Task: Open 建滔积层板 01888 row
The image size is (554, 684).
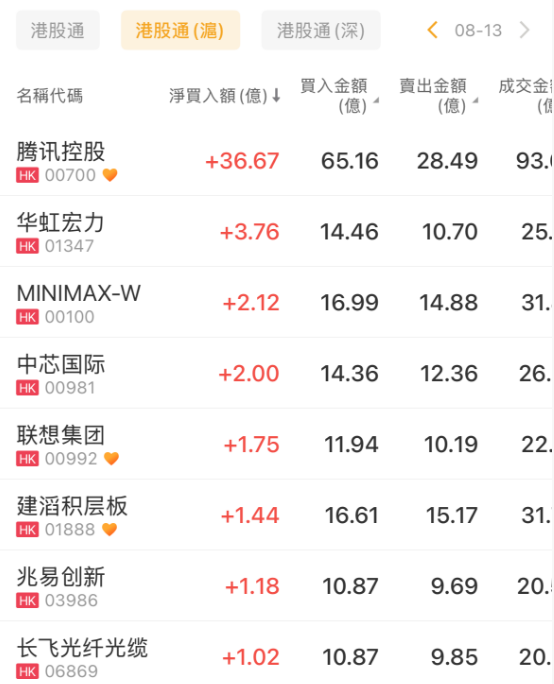Action: (277, 515)
